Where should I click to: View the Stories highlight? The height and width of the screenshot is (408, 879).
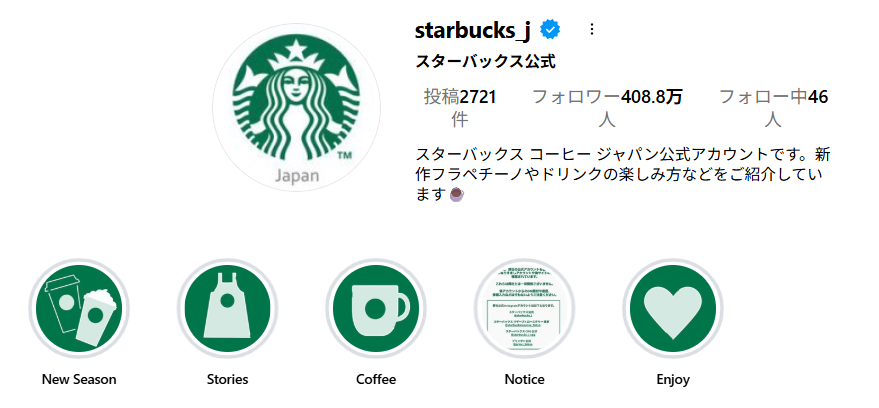click(227, 308)
